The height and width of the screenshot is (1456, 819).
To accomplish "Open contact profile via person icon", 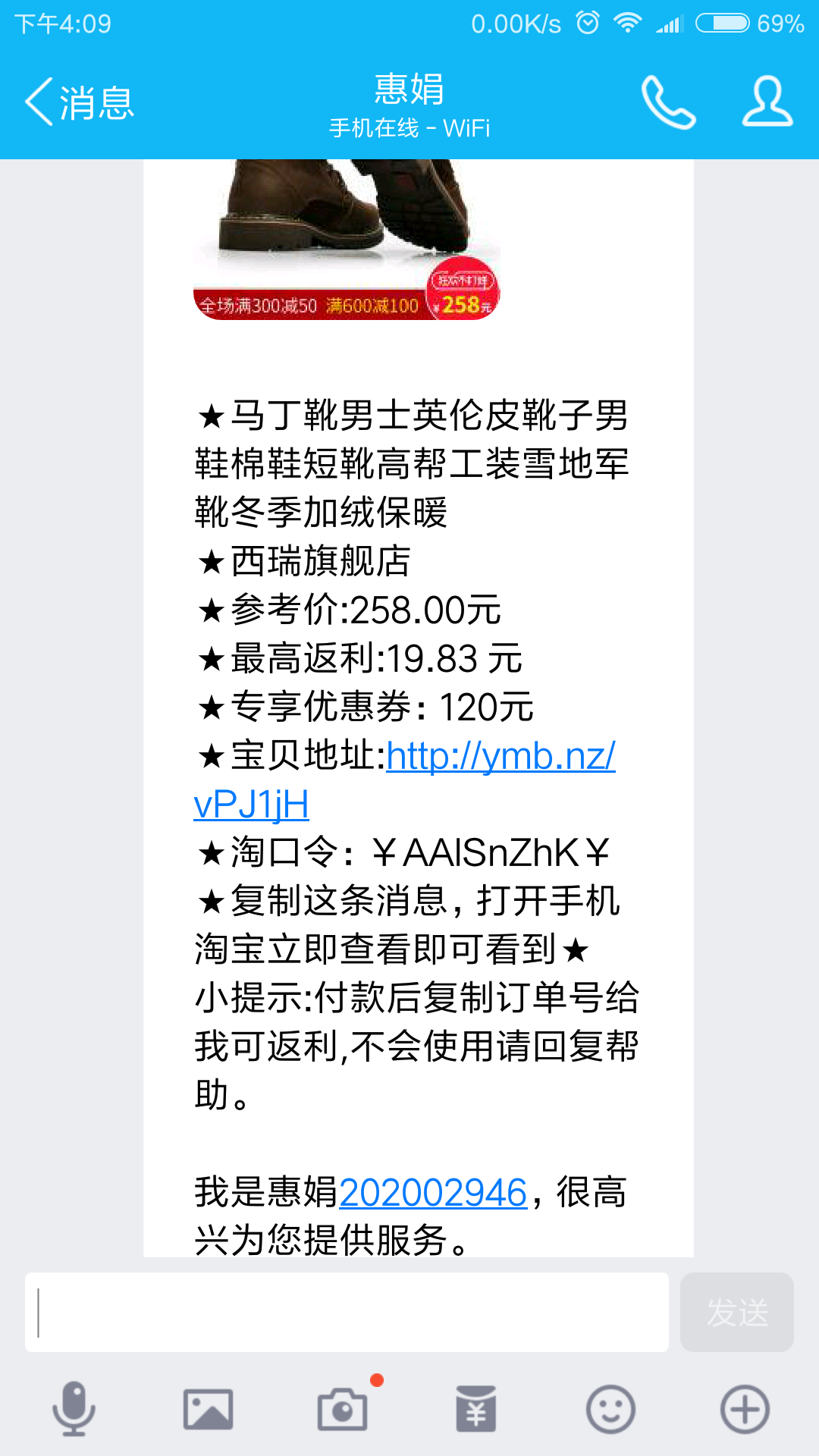I will coord(766,102).
